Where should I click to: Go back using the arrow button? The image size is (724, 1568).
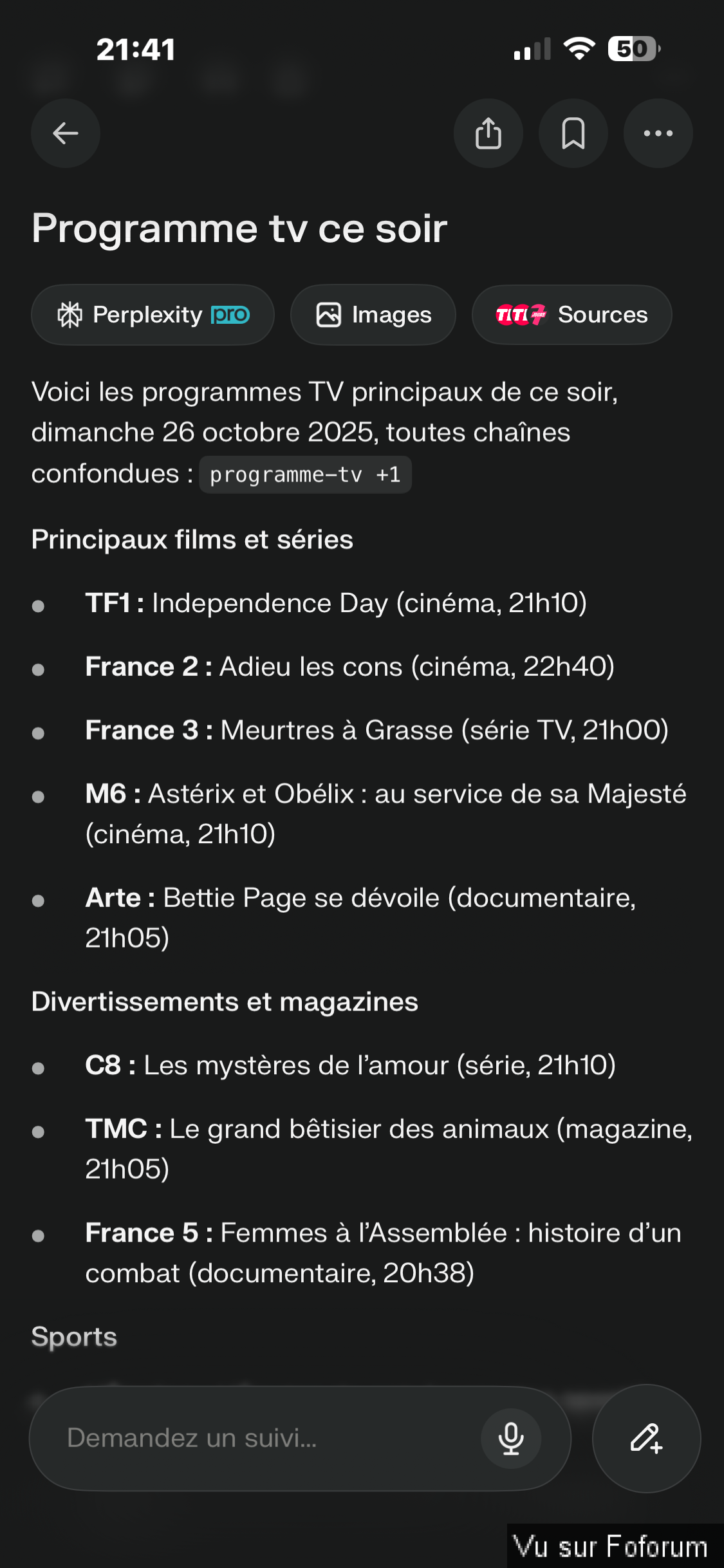(x=65, y=133)
